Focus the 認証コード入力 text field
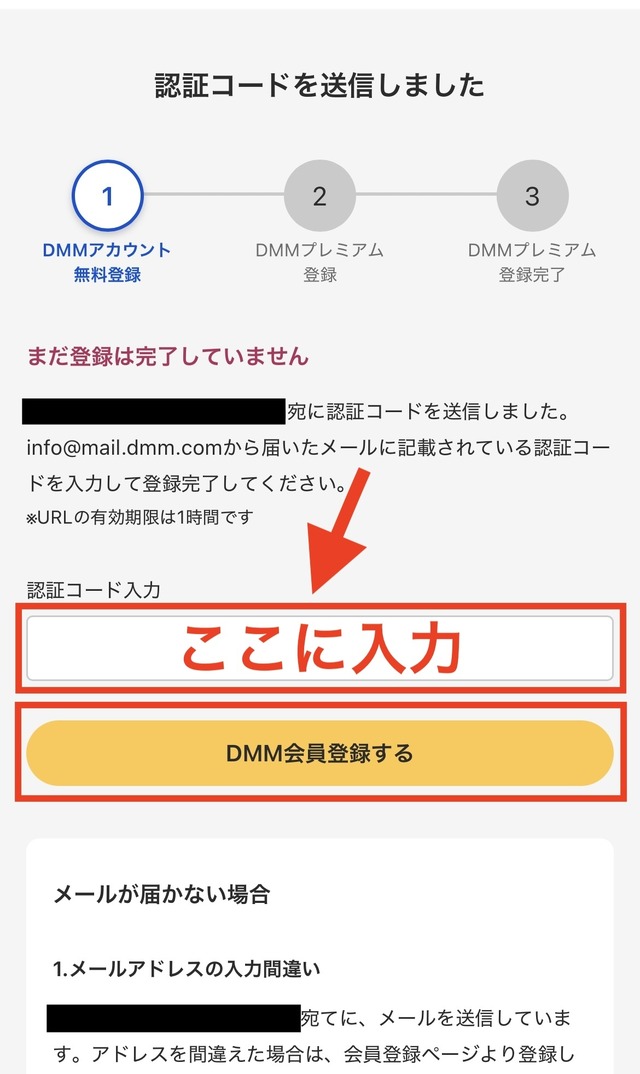This screenshot has width=640, height=1074. click(319, 648)
